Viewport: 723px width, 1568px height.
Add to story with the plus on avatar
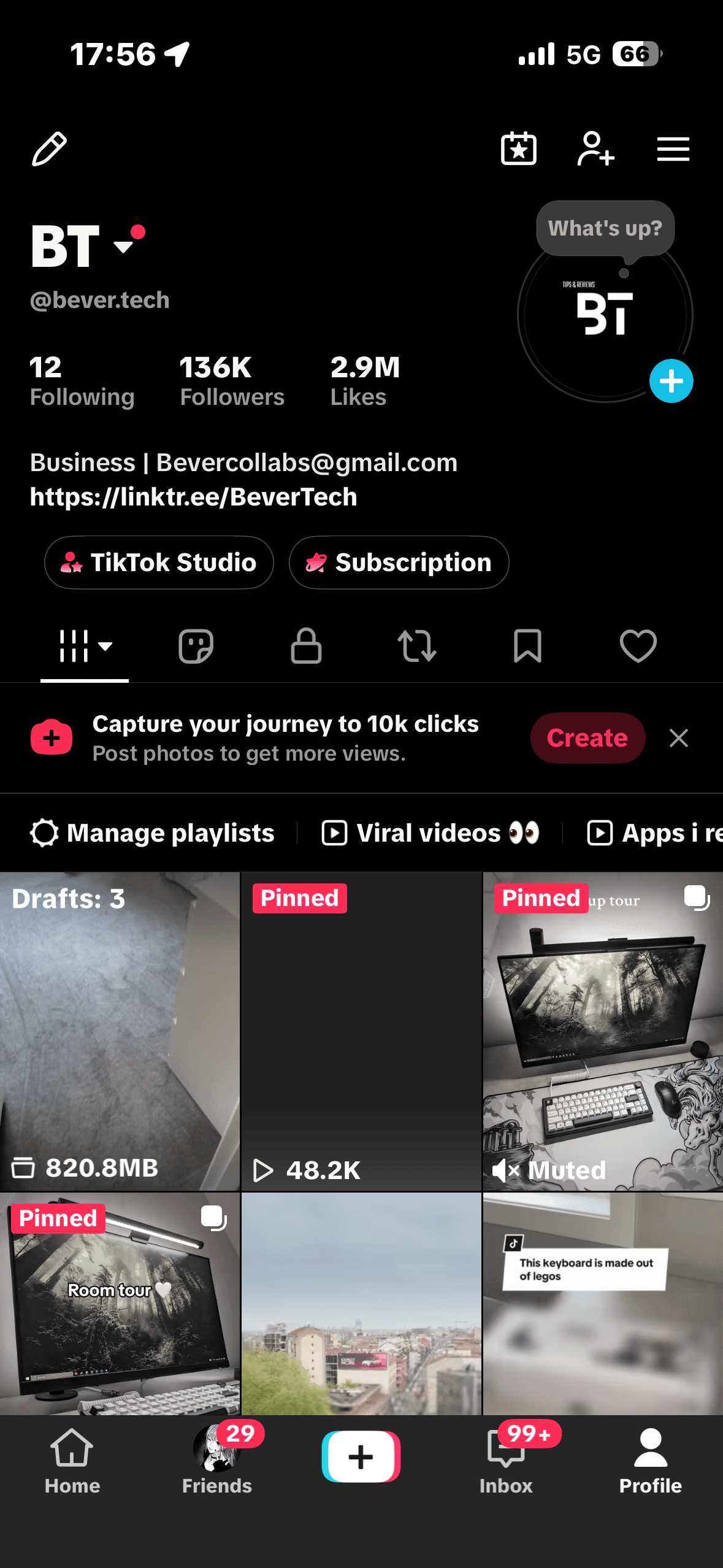click(x=671, y=380)
